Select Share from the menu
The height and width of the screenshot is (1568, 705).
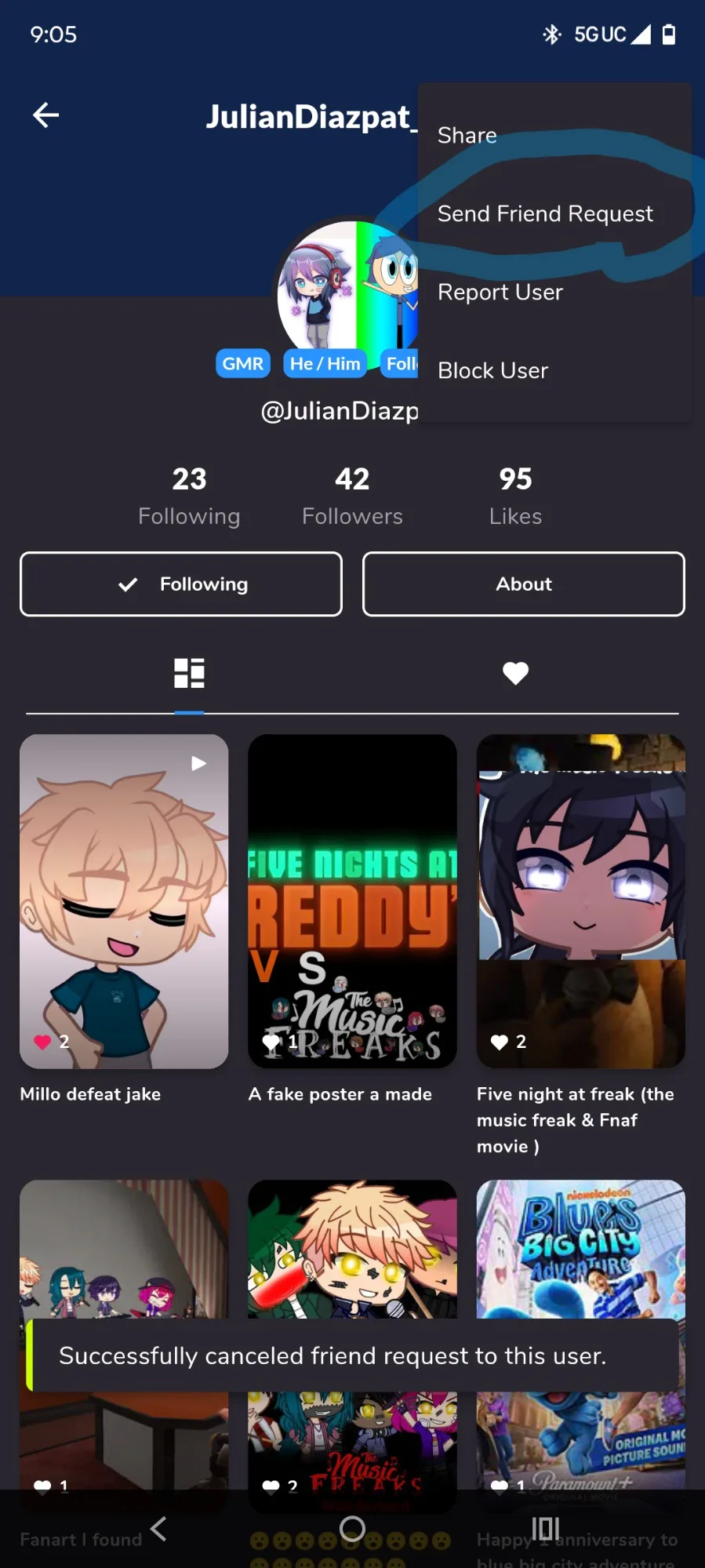467,136
